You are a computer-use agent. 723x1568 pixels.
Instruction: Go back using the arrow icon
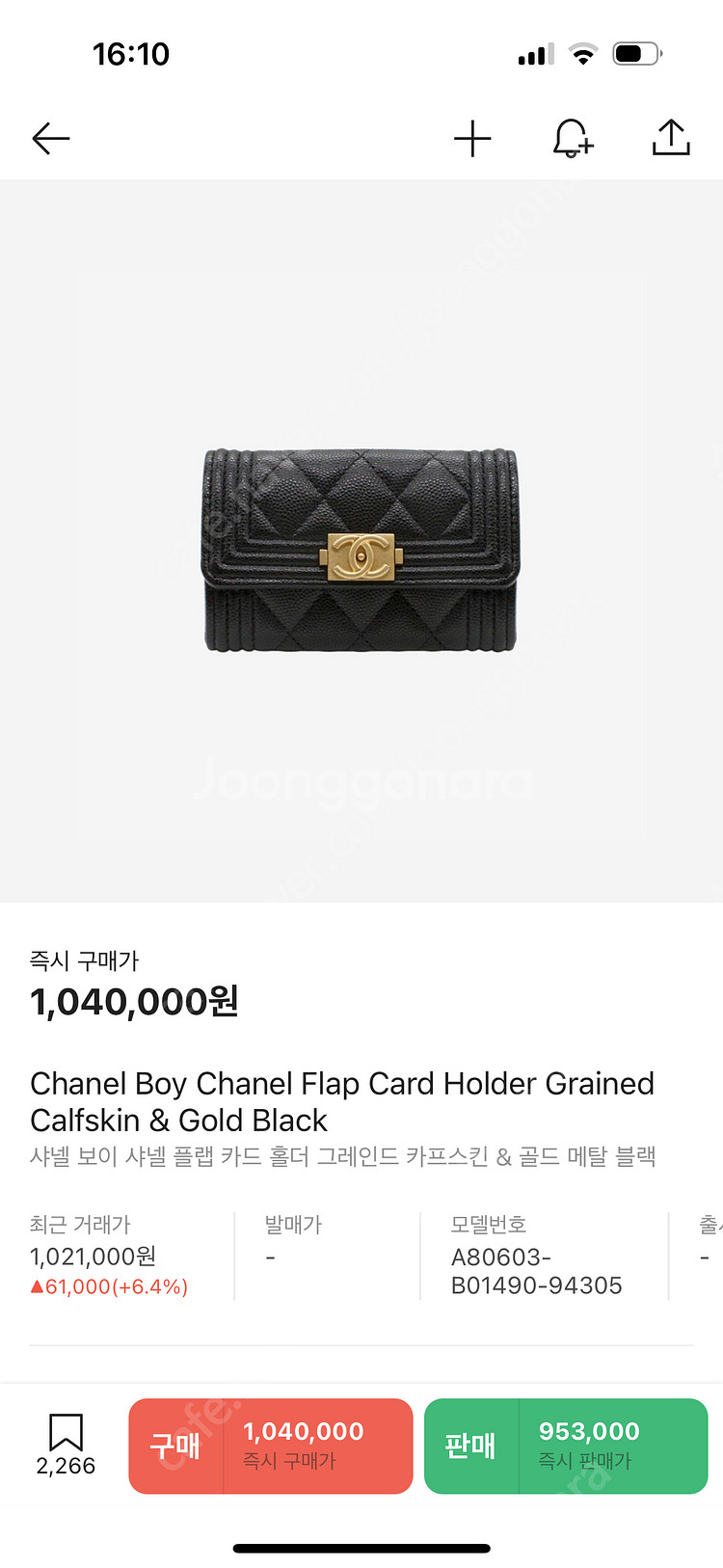(51, 139)
